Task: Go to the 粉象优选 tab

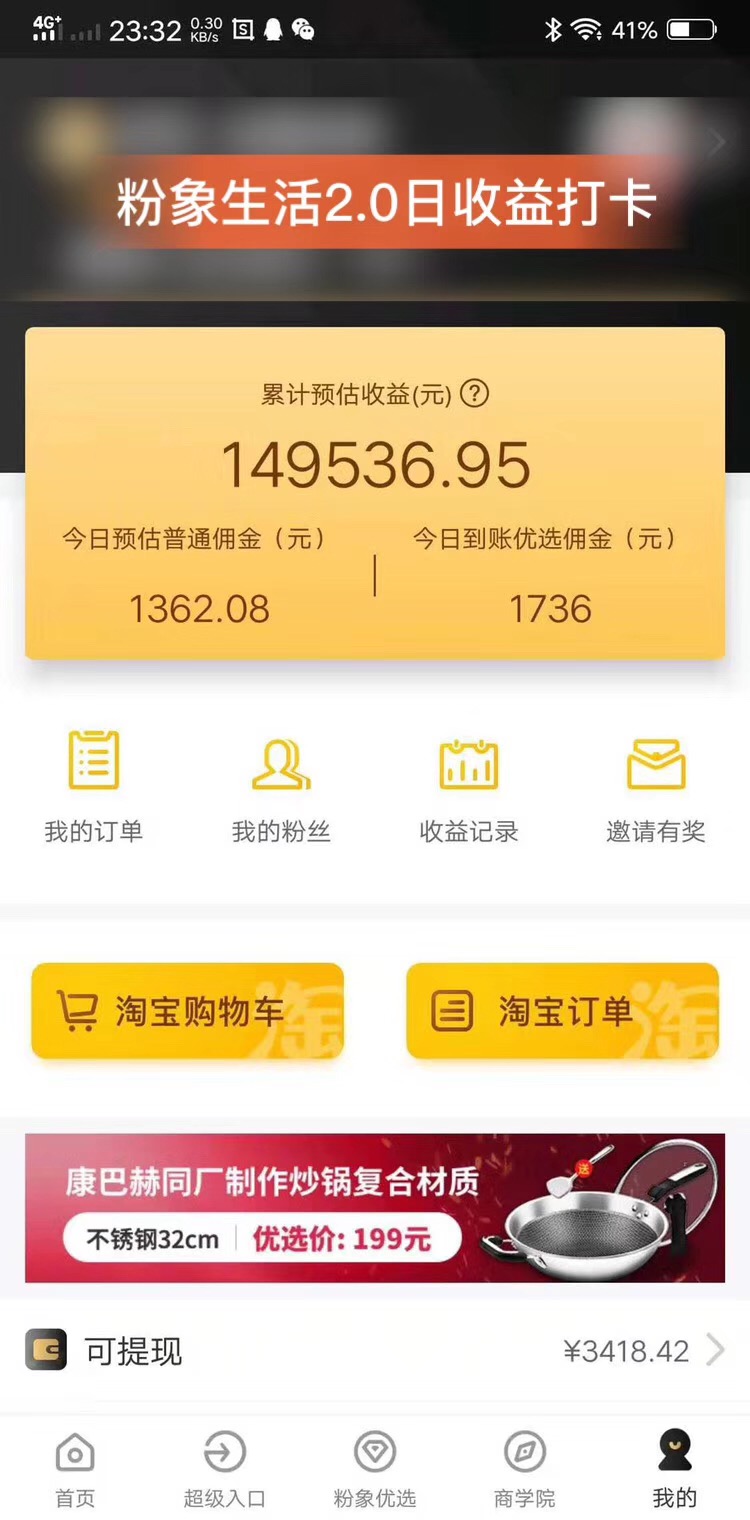Action: click(x=375, y=1469)
